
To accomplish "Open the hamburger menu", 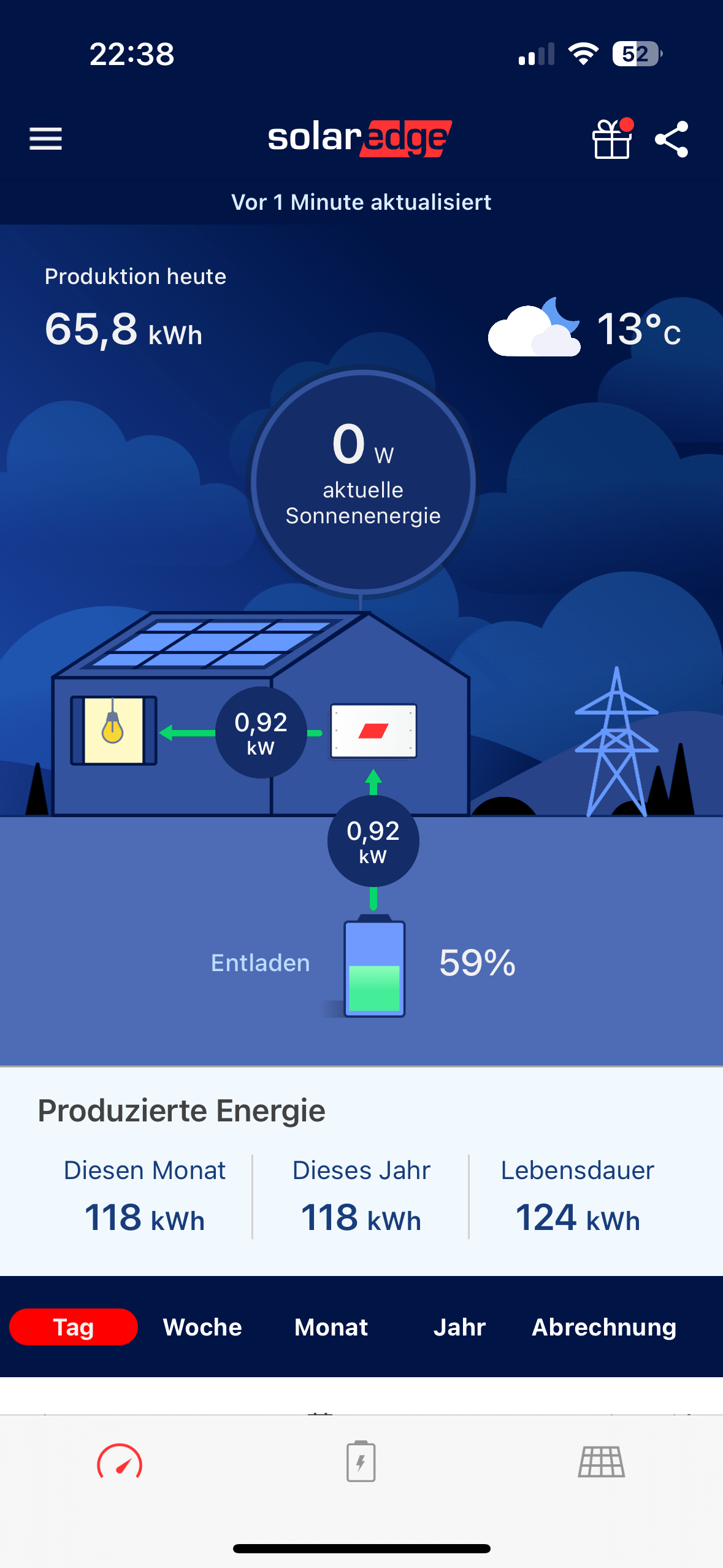I will tap(46, 139).
